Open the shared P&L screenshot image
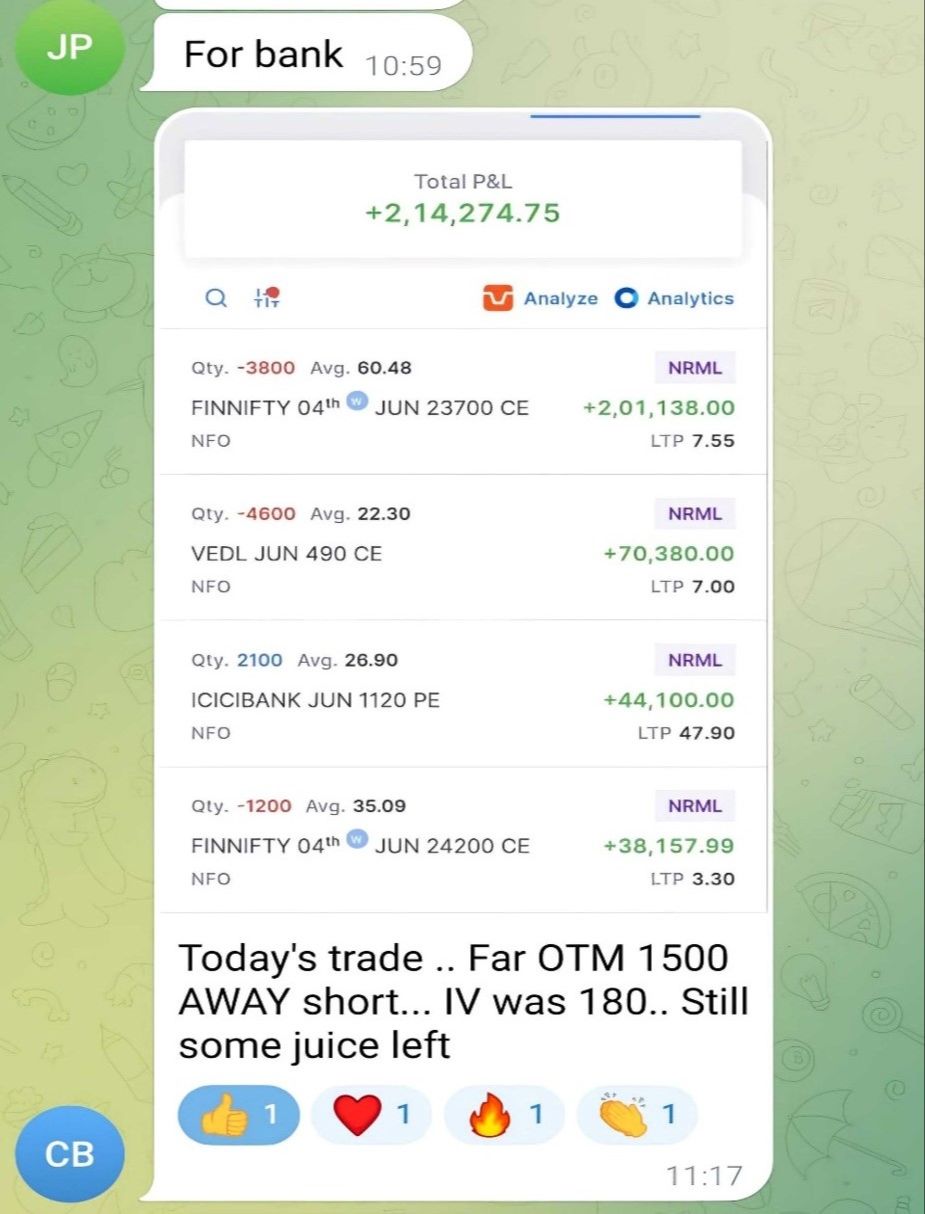Image resolution: width=925 pixels, height=1214 pixels. [x=463, y=510]
